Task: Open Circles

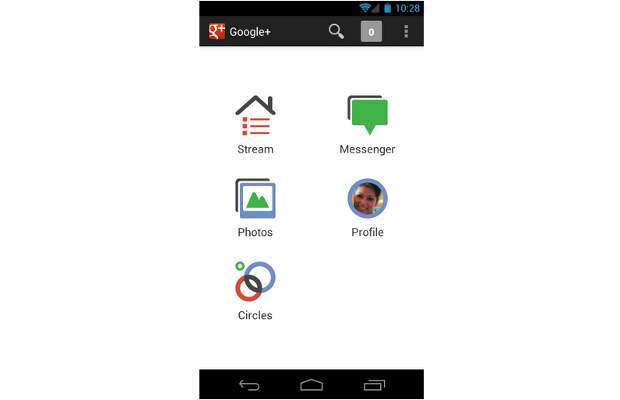Action: tap(255, 290)
